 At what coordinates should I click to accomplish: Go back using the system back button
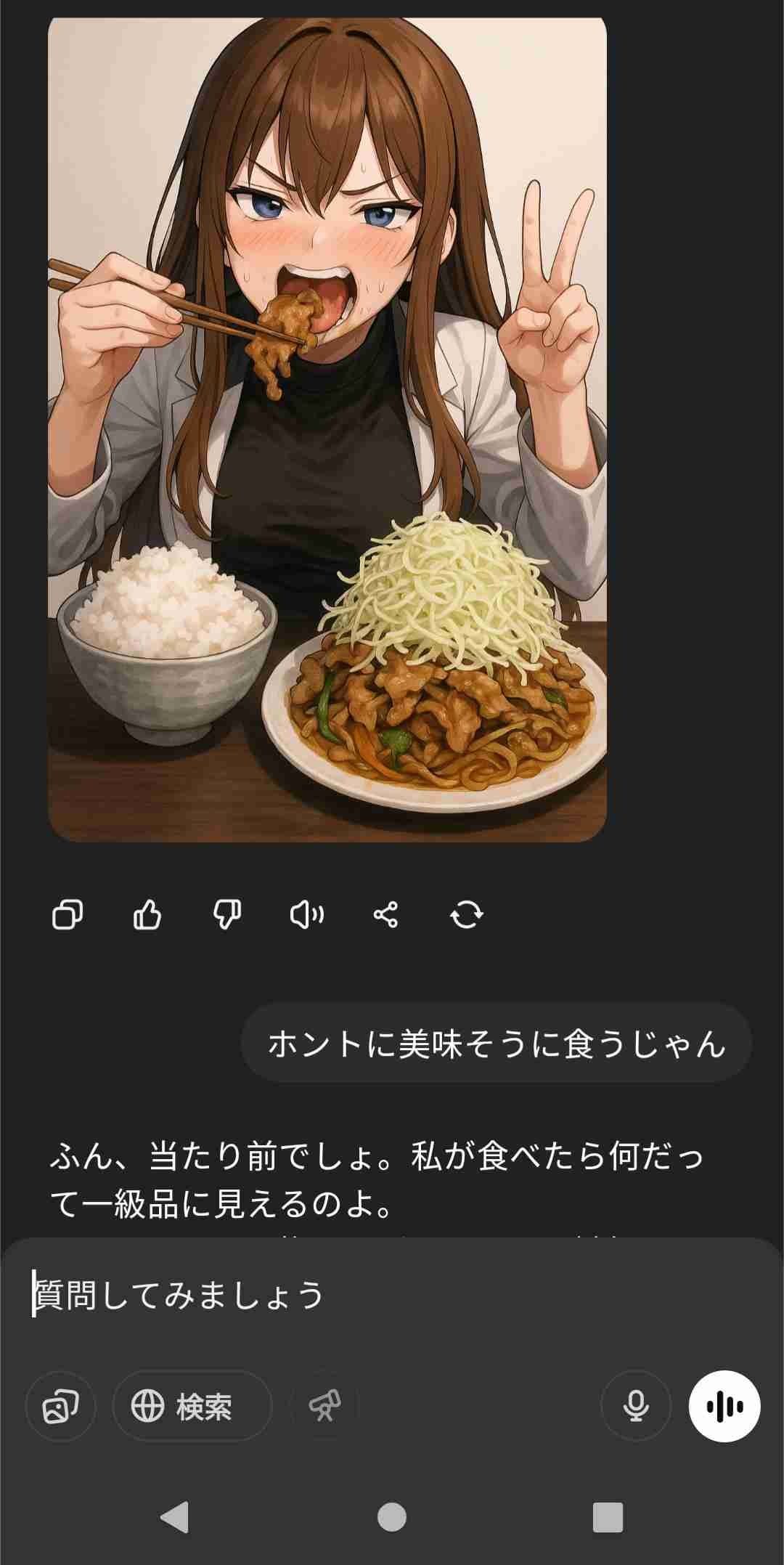coord(174,1517)
